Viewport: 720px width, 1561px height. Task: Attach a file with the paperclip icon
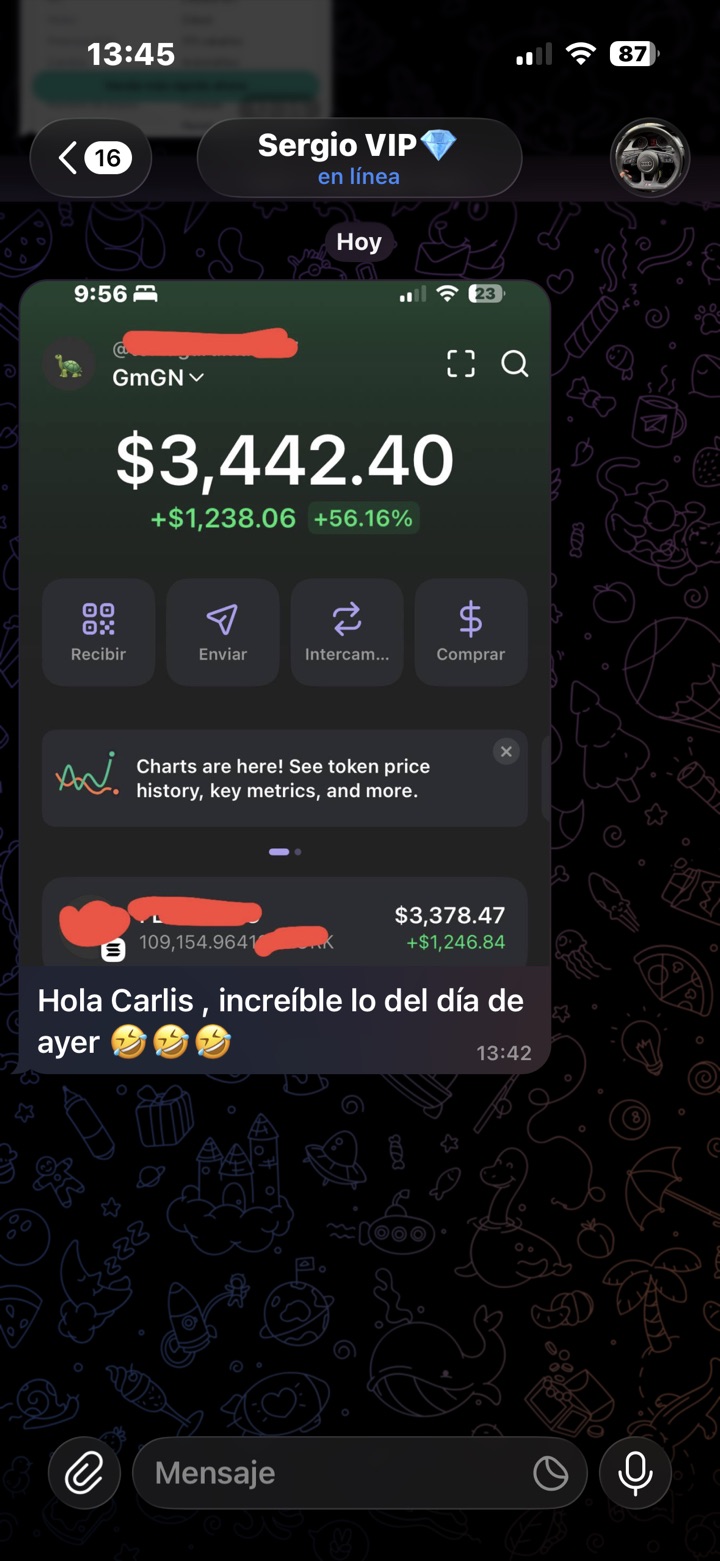pos(84,1473)
